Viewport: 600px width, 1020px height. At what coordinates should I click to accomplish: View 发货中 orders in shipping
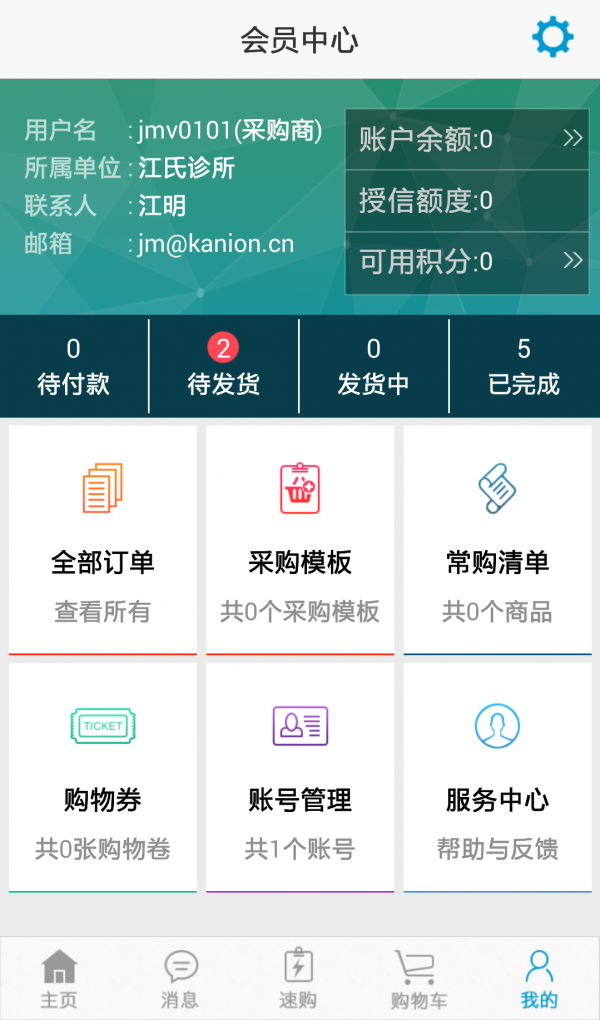click(x=374, y=366)
